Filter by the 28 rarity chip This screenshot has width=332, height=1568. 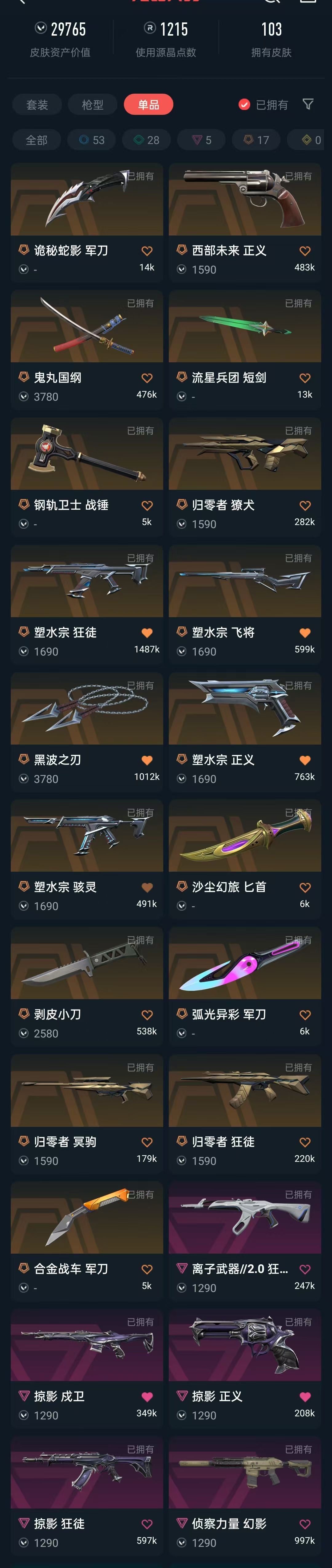point(147,140)
